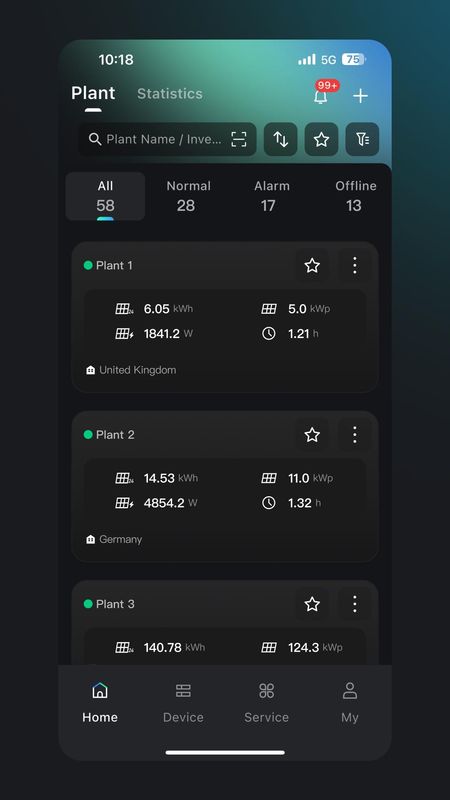Select the Alarm 17 status filter
Viewport: 450px width, 800px height.
[271, 196]
